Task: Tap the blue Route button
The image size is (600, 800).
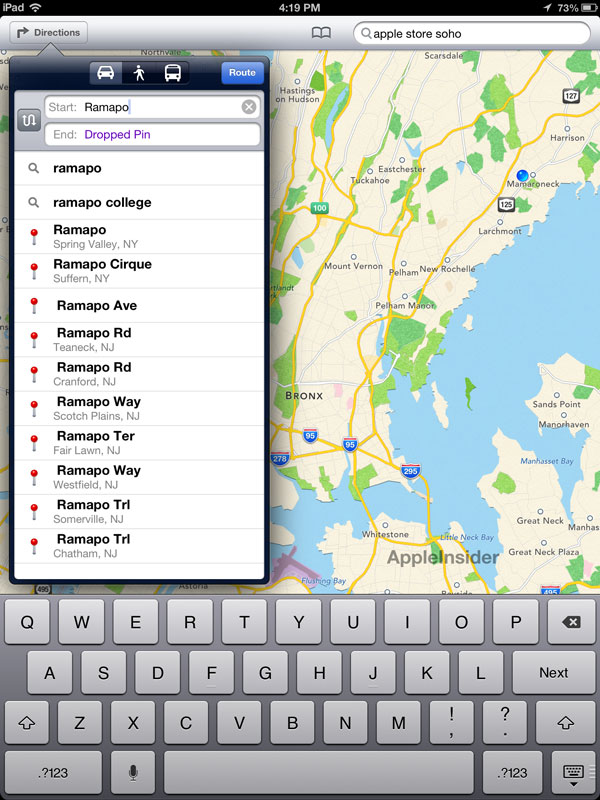Action: (242, 73)
